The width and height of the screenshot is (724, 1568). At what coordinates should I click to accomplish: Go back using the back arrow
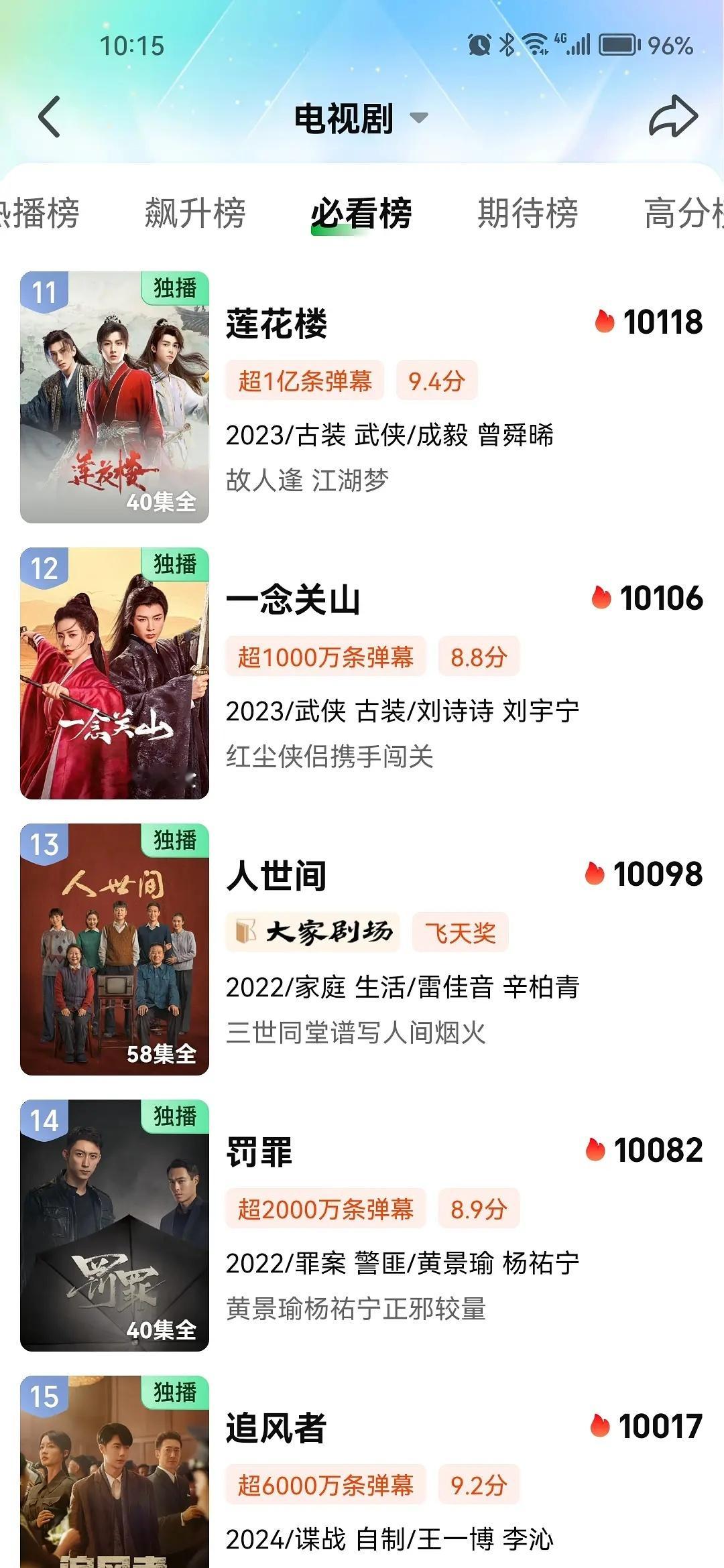[50, 117]
